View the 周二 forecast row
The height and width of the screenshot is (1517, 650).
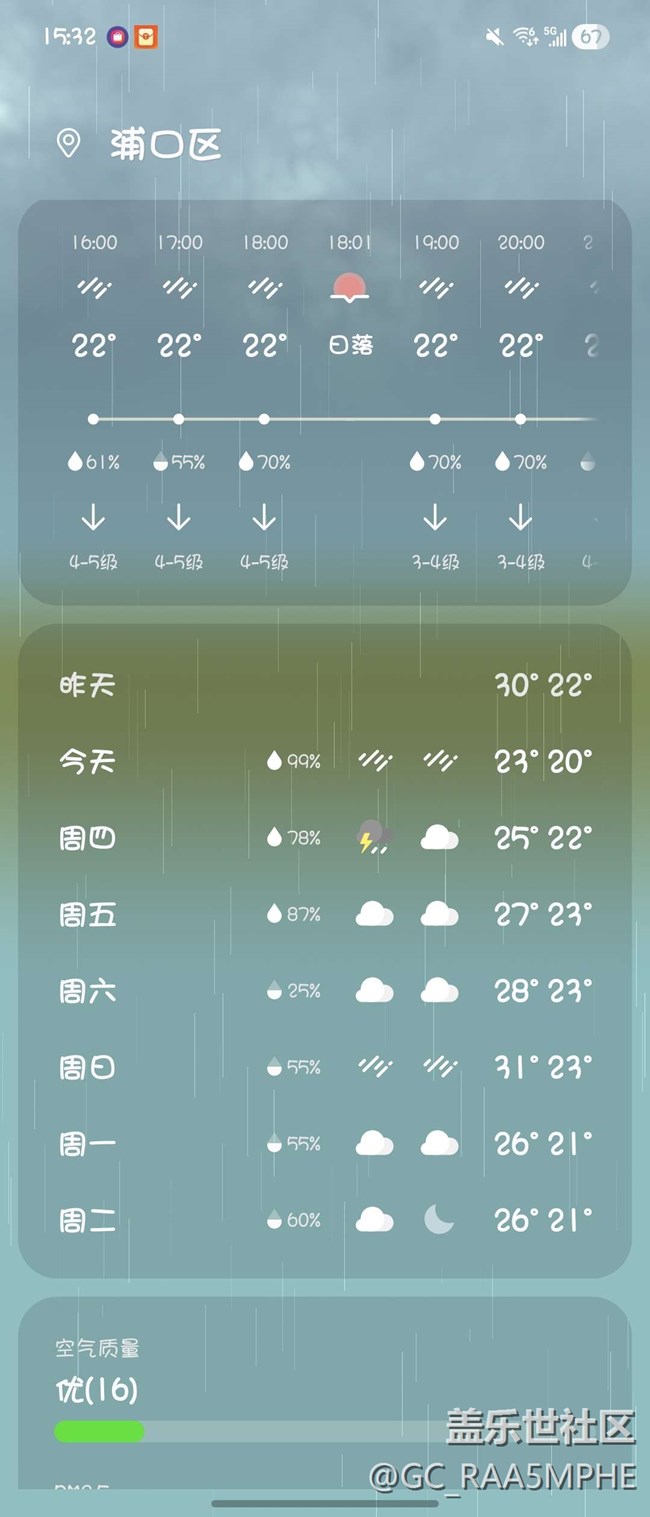pyautogui.click(x=325, y=1220)
